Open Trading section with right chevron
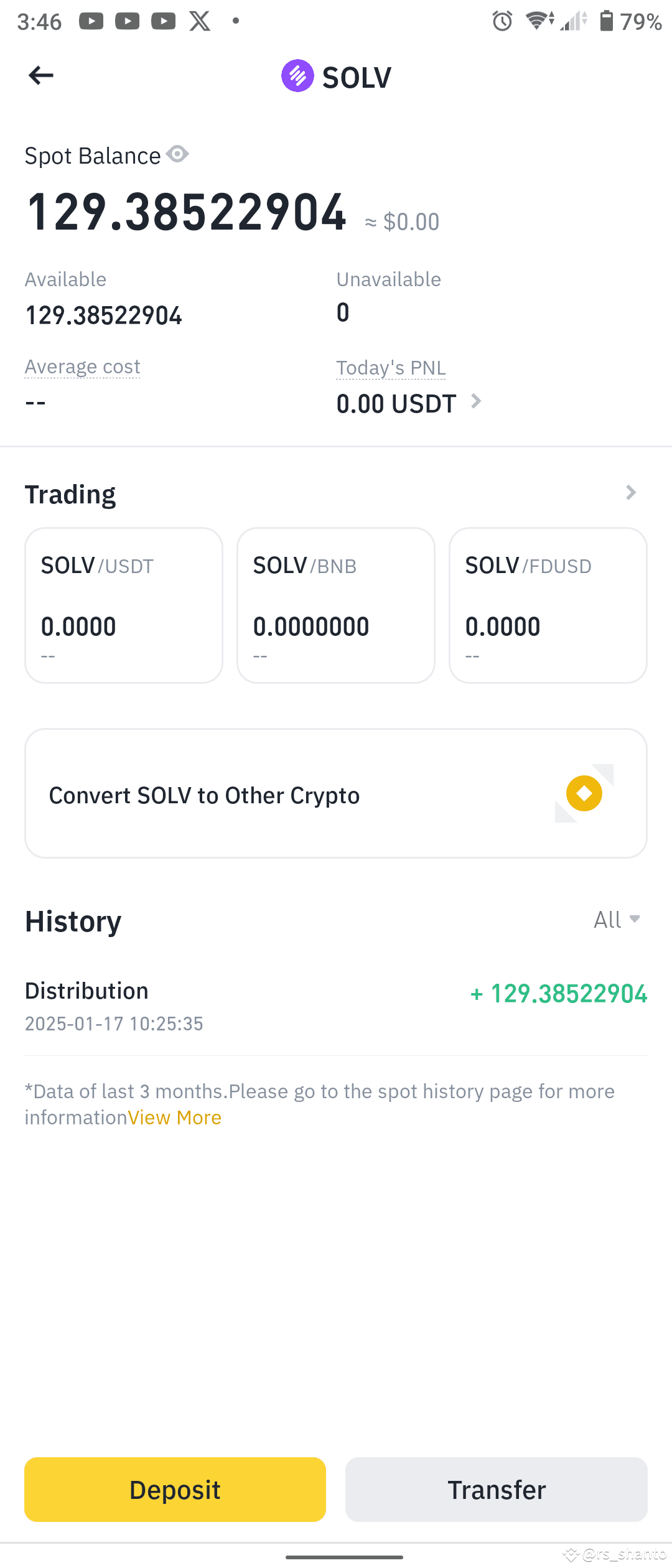The height and width of the screenshot is (1568, 672). point(631,492)
